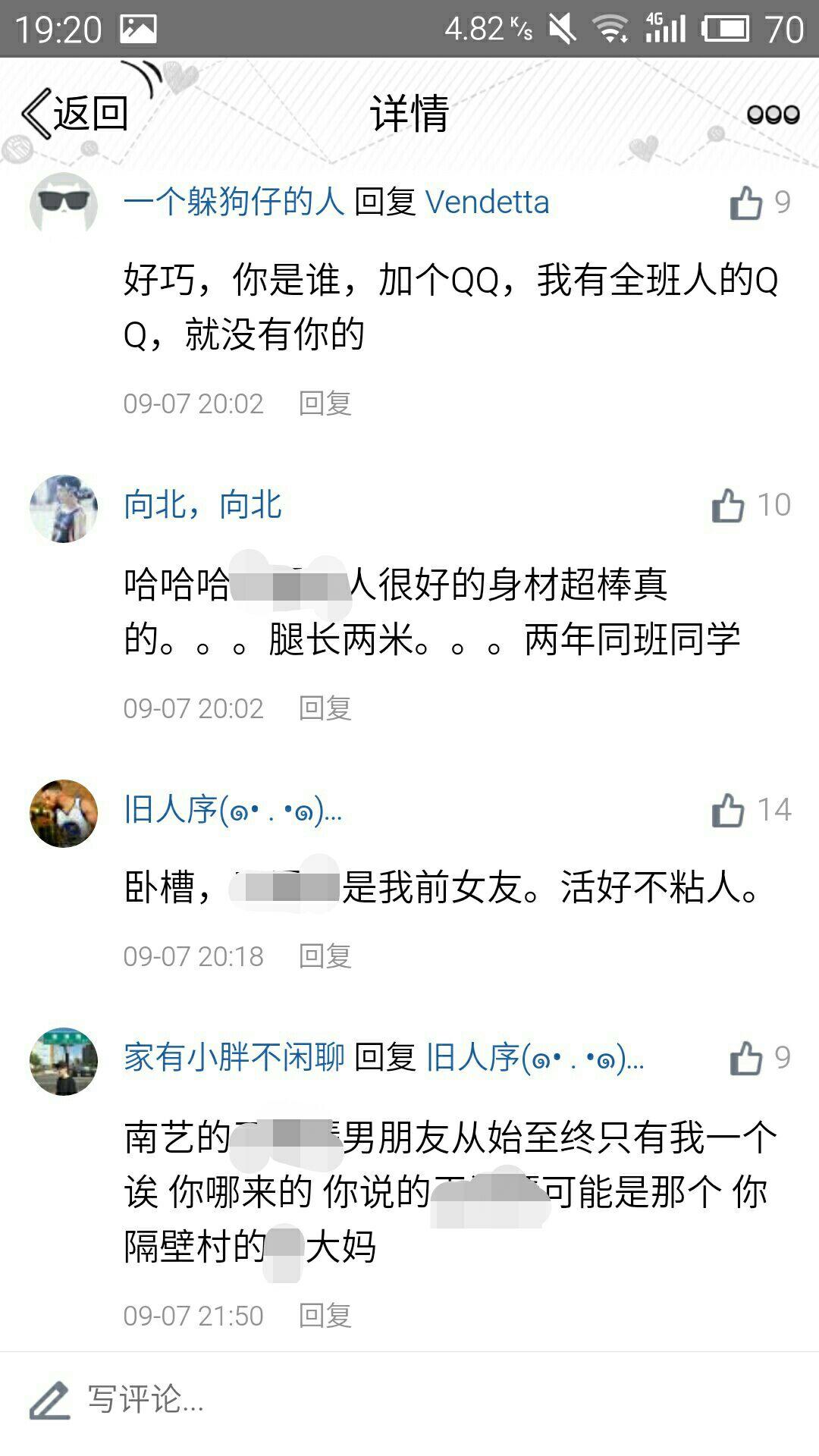819x1456 pixels.
Task: View 向北，向北 avatar profile
Action: 64,508
